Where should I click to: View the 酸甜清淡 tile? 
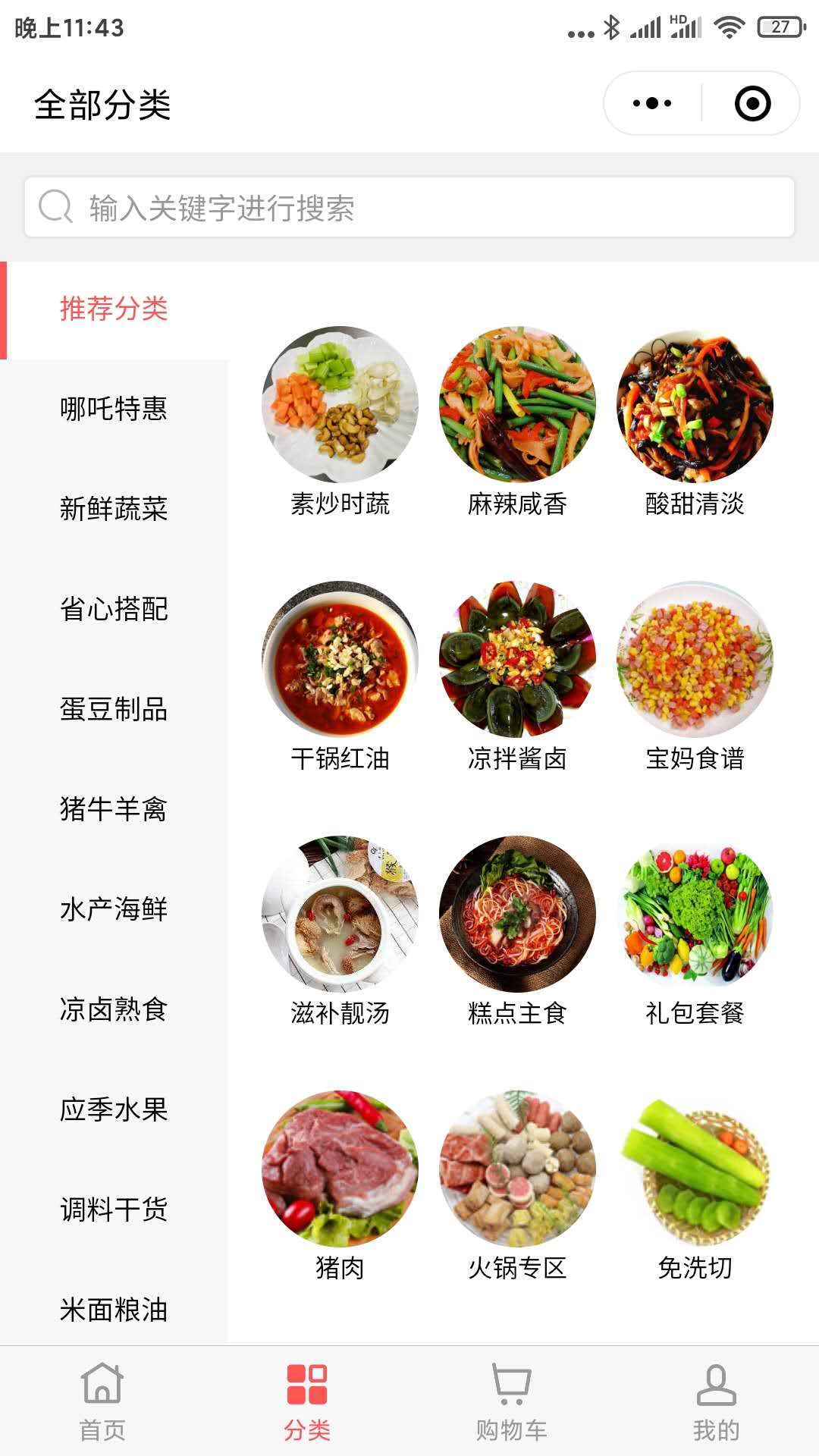click(695, 422)
